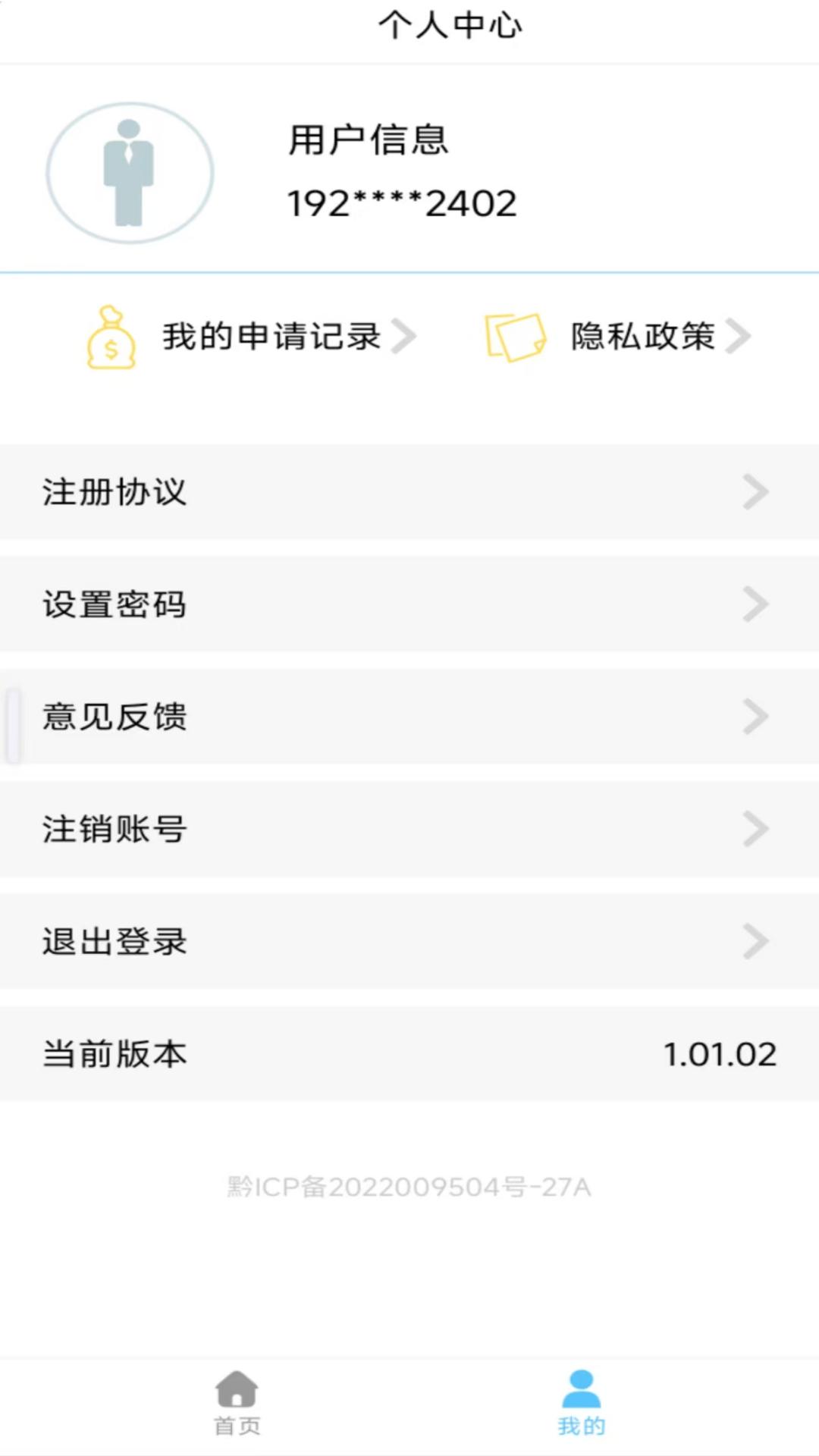Viewport: 819px width, 1456px height.
Task: Tap the user avatar icon
Action: pyautogui.click(x=130, y=173)
